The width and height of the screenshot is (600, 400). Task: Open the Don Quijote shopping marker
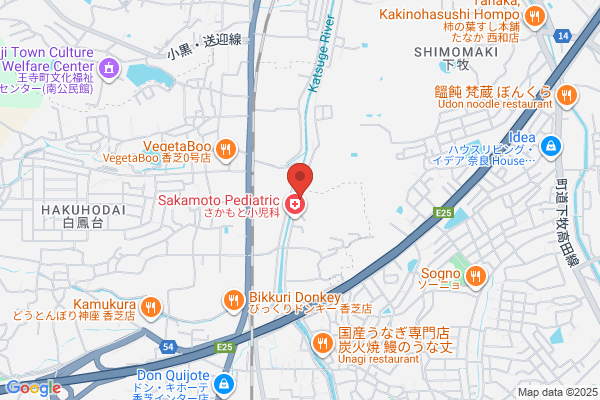click(224, 384)
